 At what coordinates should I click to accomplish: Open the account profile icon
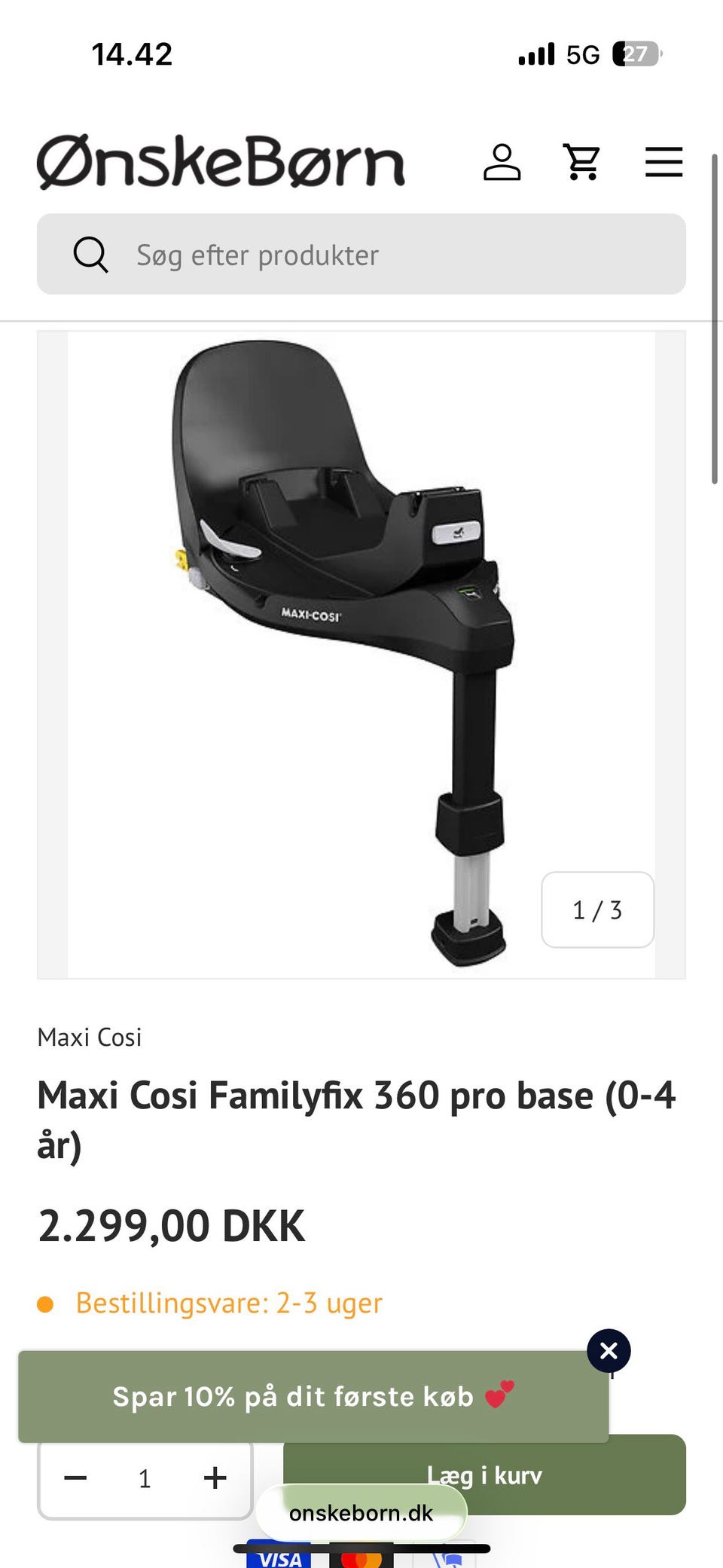(502, 162)
